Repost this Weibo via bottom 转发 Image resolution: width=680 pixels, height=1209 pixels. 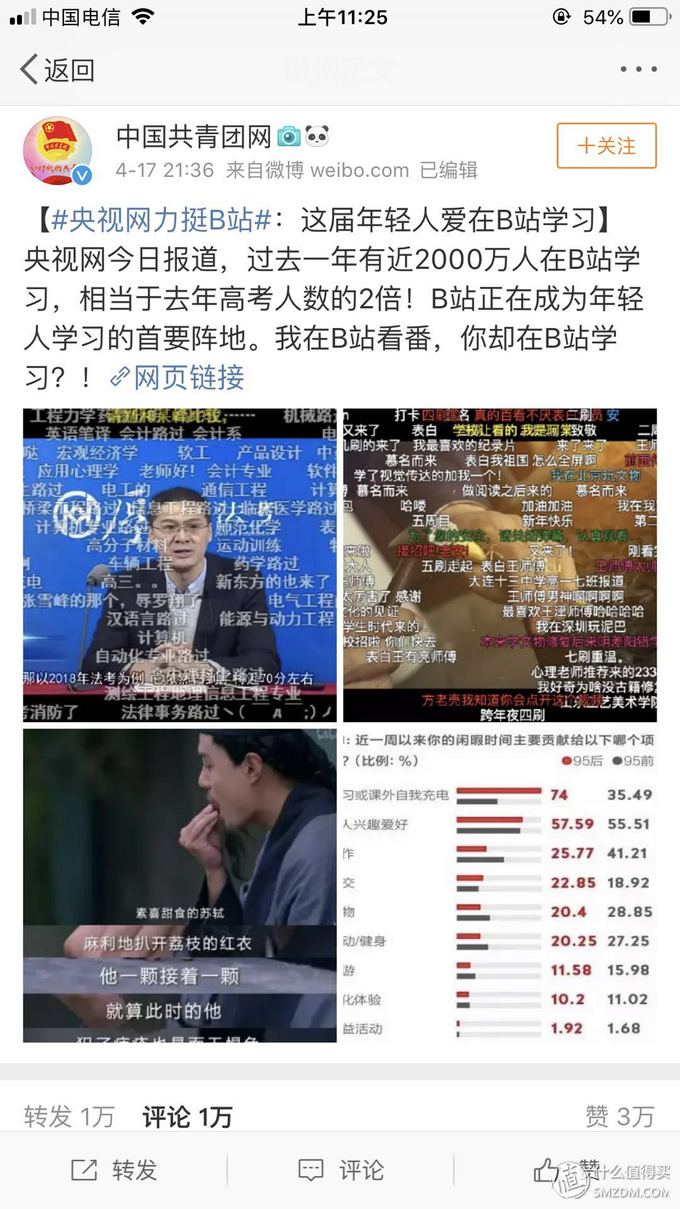click(x=114, y=1170)
